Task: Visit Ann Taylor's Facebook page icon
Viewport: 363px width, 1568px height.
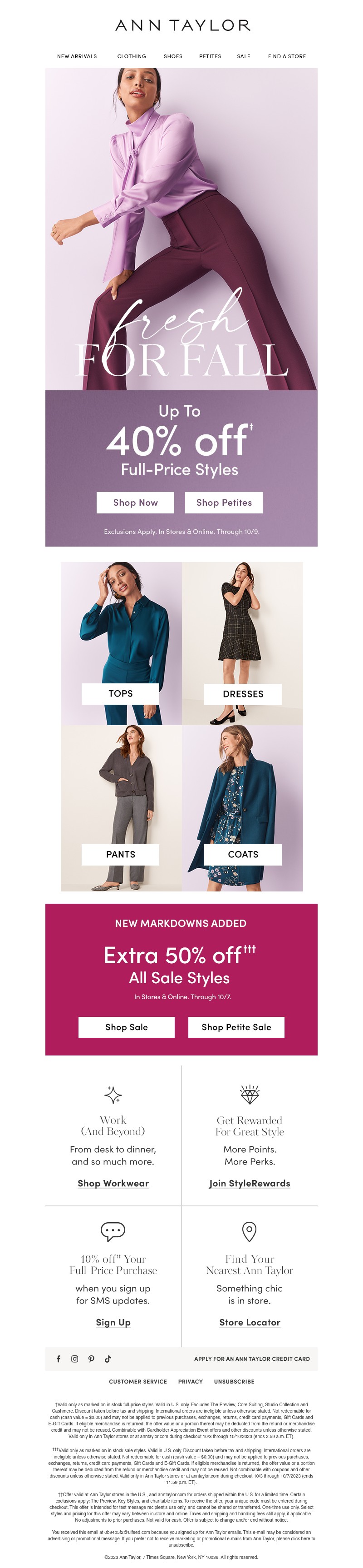Action: click(x=59, y=1359)
